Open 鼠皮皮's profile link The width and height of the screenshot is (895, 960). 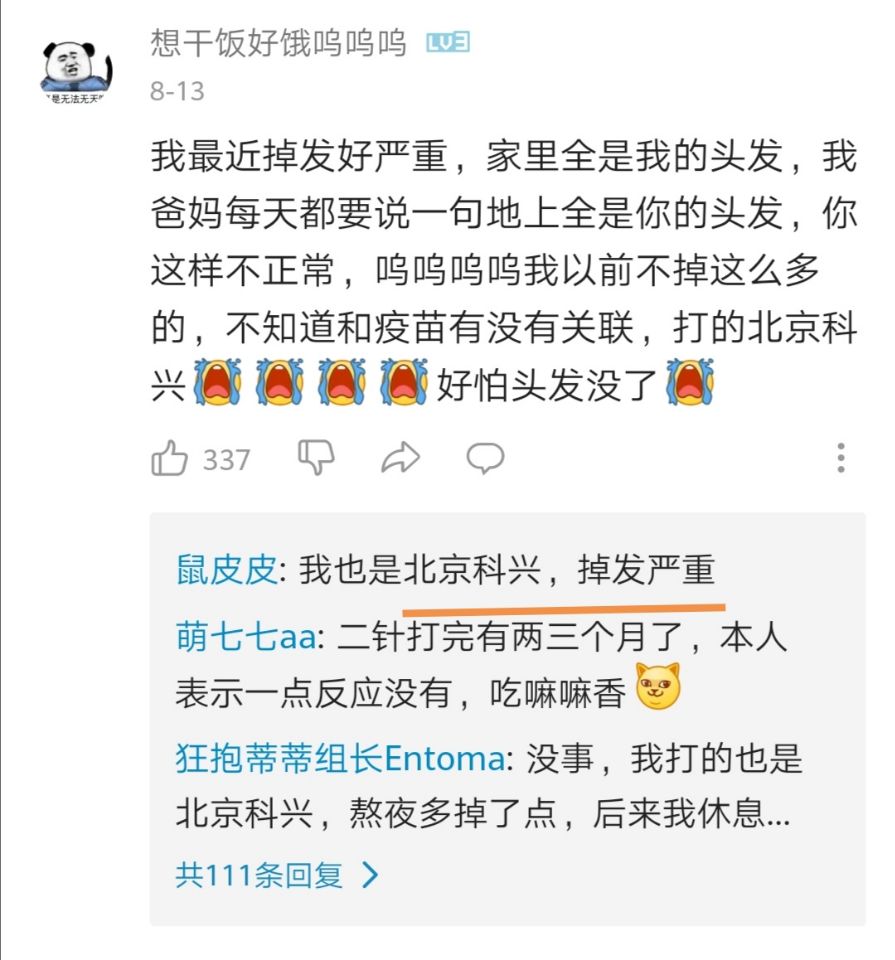[x=225, y=571]
